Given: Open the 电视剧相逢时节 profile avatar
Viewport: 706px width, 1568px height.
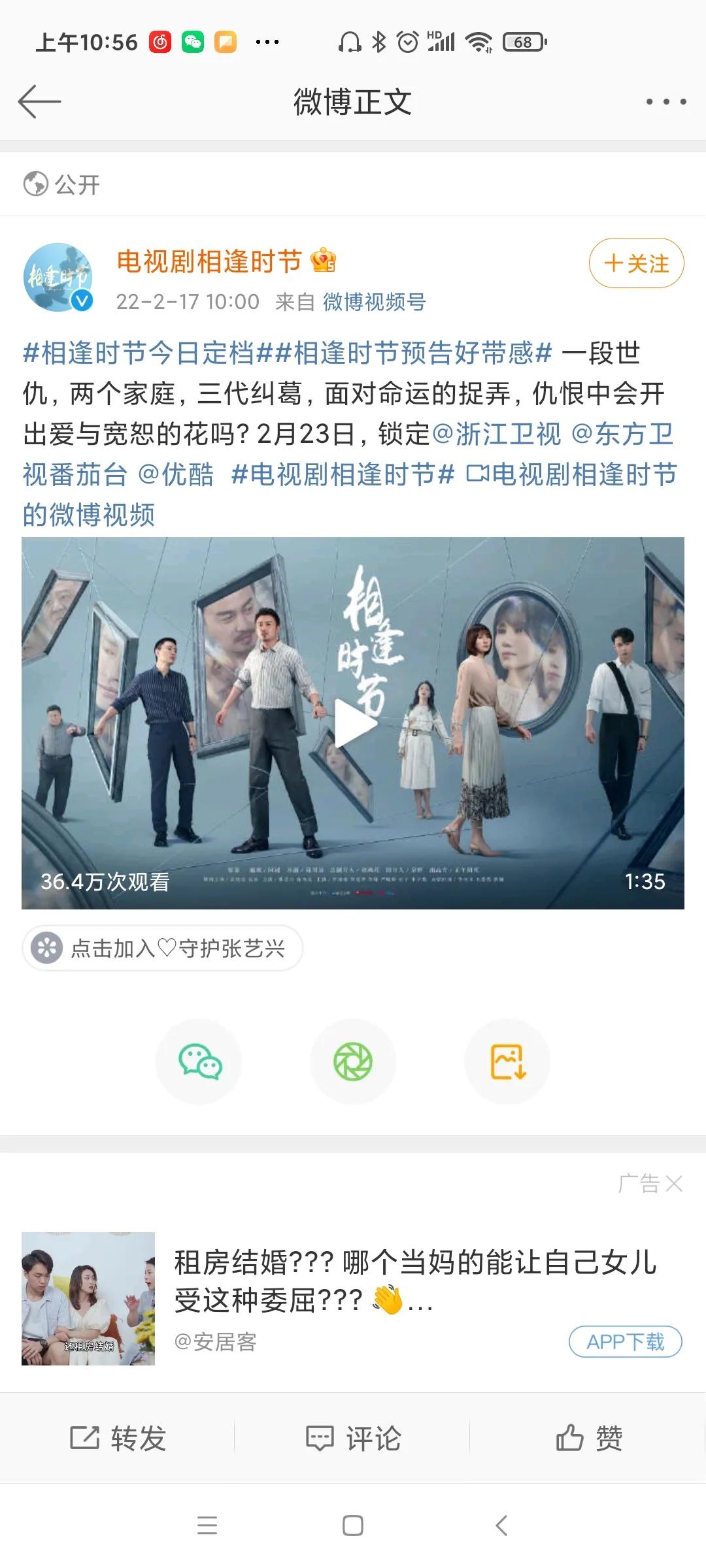Looking at the screenshot, I should coord(58,278).
